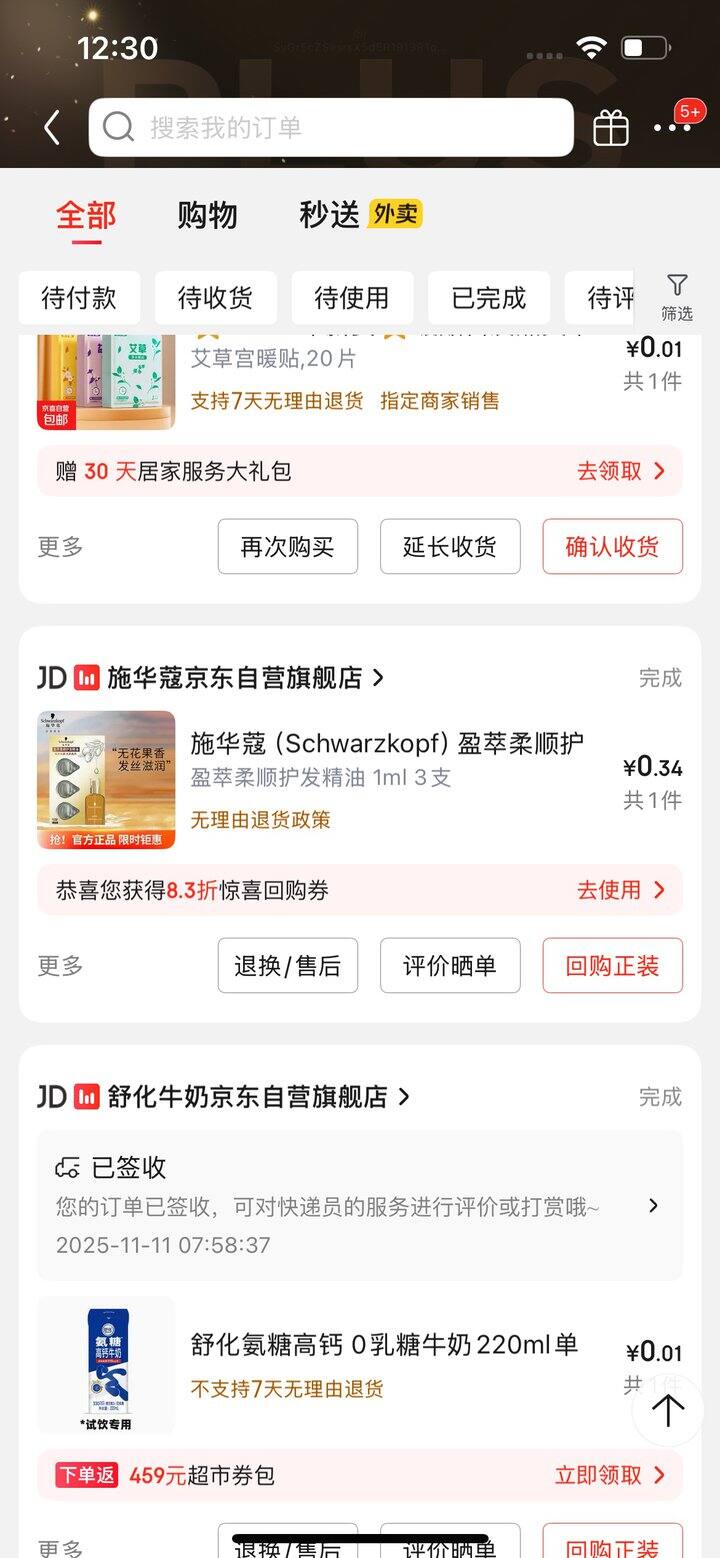Switch to the 秒送 外卖 tab
Screen dimensions: 720x1558
[360, 215]
